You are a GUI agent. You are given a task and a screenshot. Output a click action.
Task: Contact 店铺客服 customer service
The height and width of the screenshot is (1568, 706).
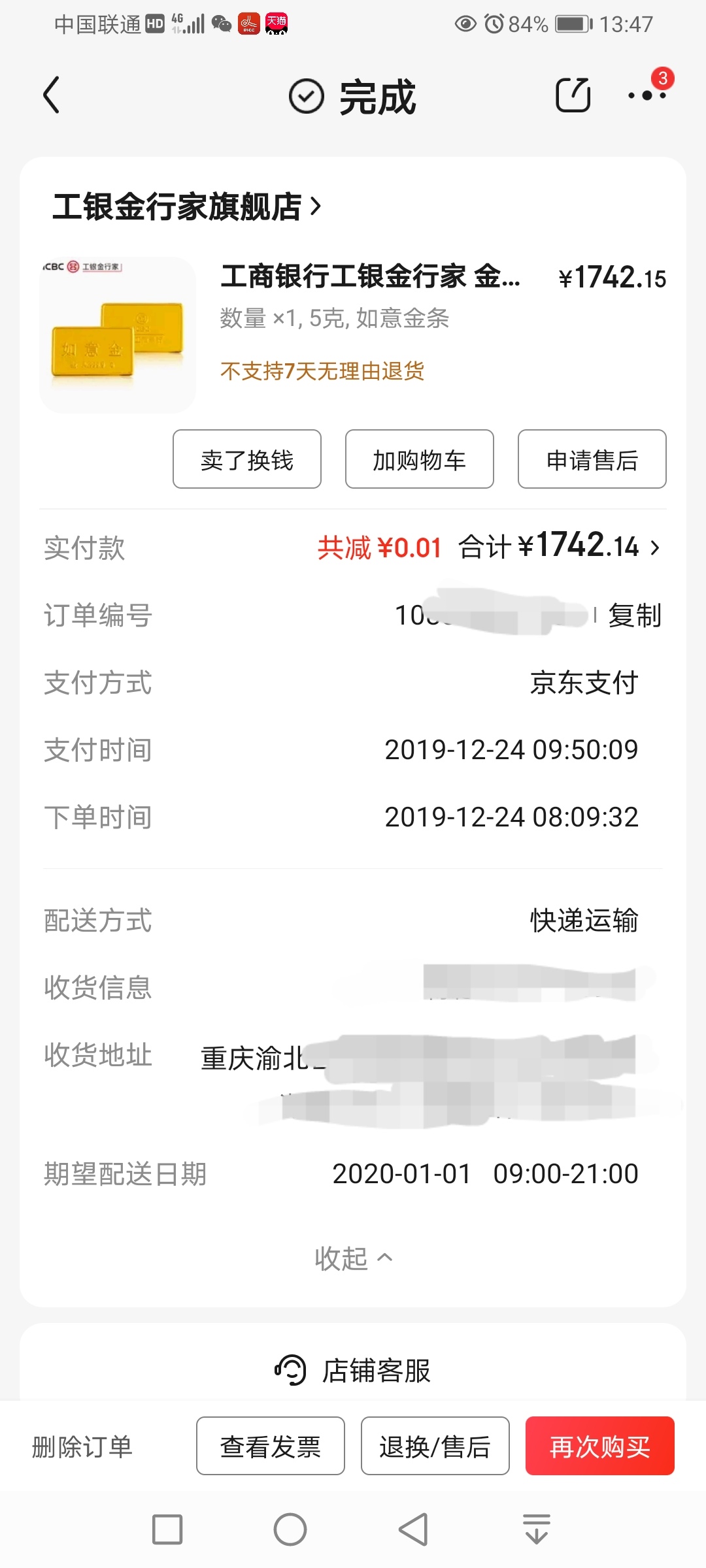pyautogui.click(x=353, y=1370)
